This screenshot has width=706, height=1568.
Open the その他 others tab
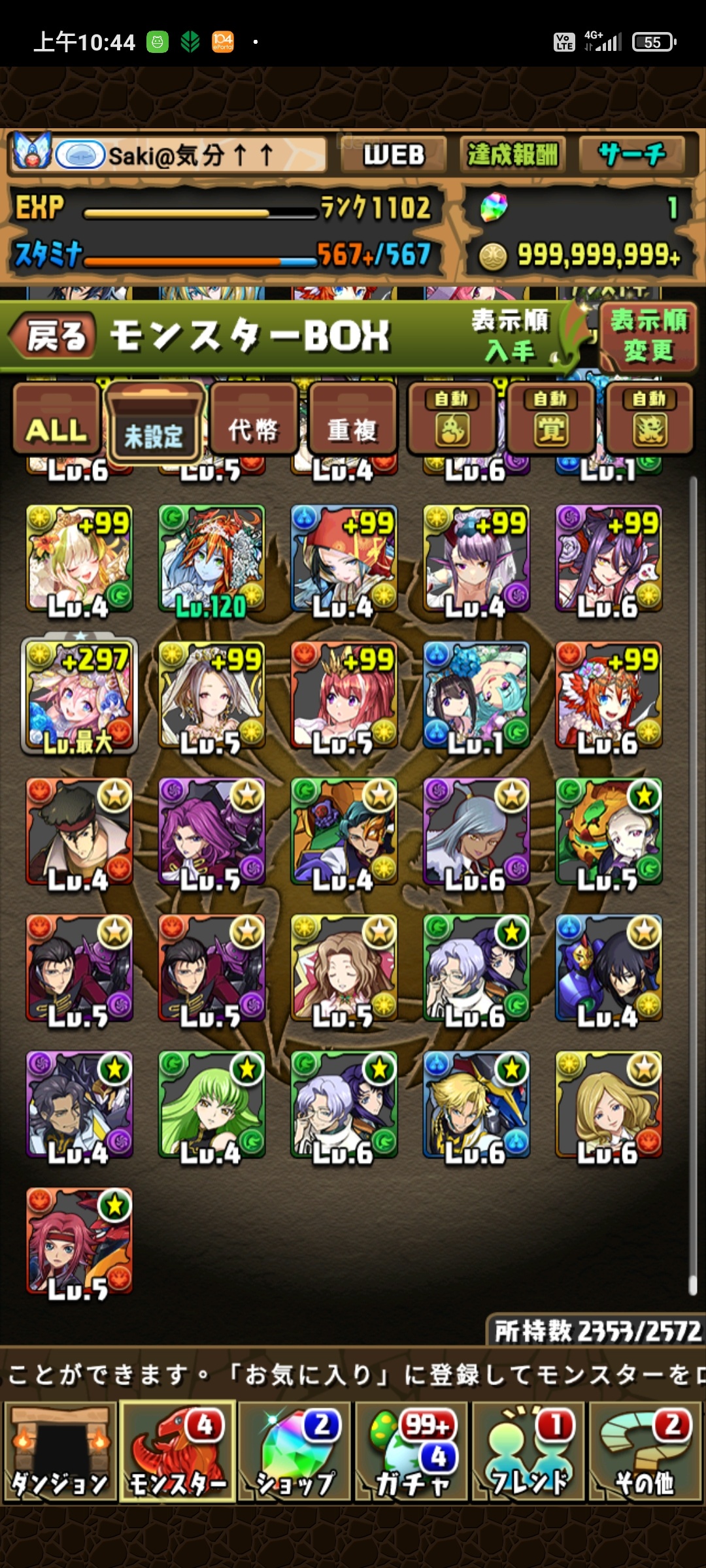[x=645, y=1452]
